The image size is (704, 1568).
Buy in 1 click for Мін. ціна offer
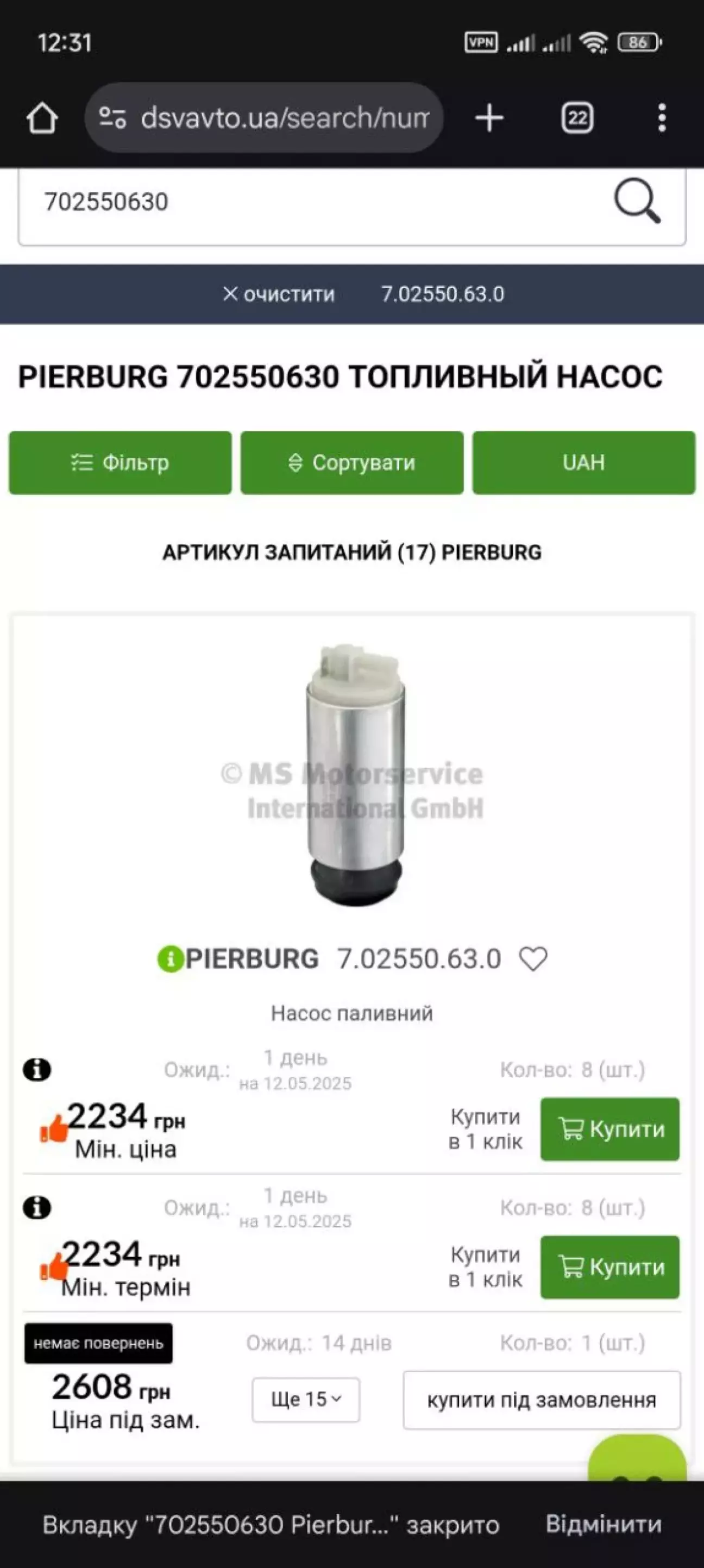(485, 1129)
